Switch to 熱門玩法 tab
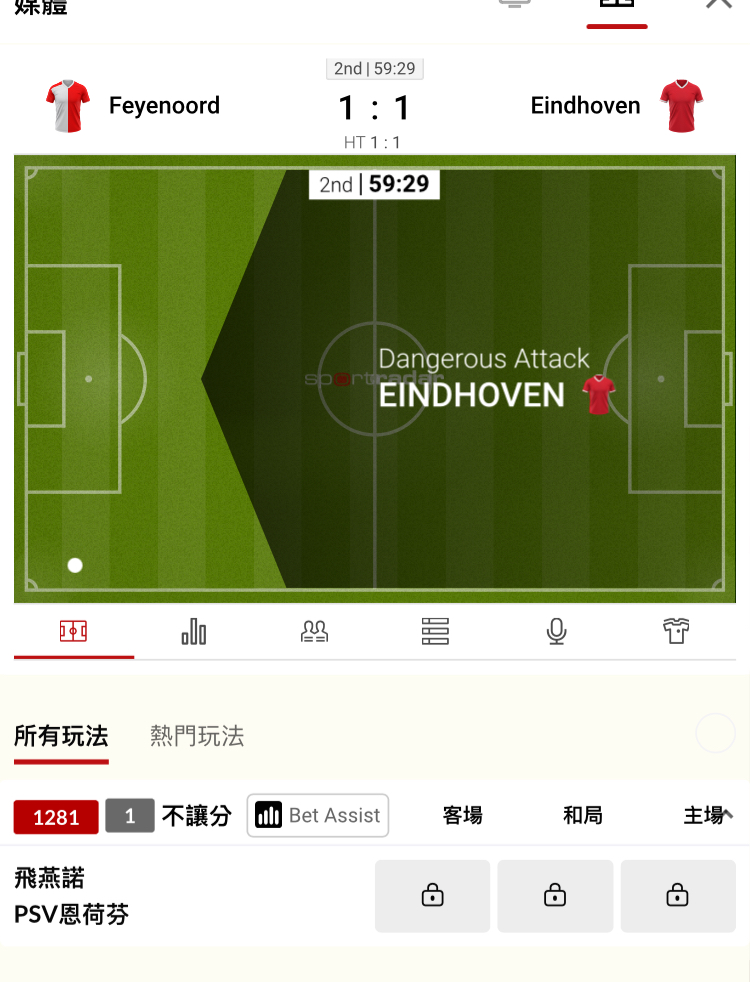This screenshot has height=982, width=750. pos(197,737)
